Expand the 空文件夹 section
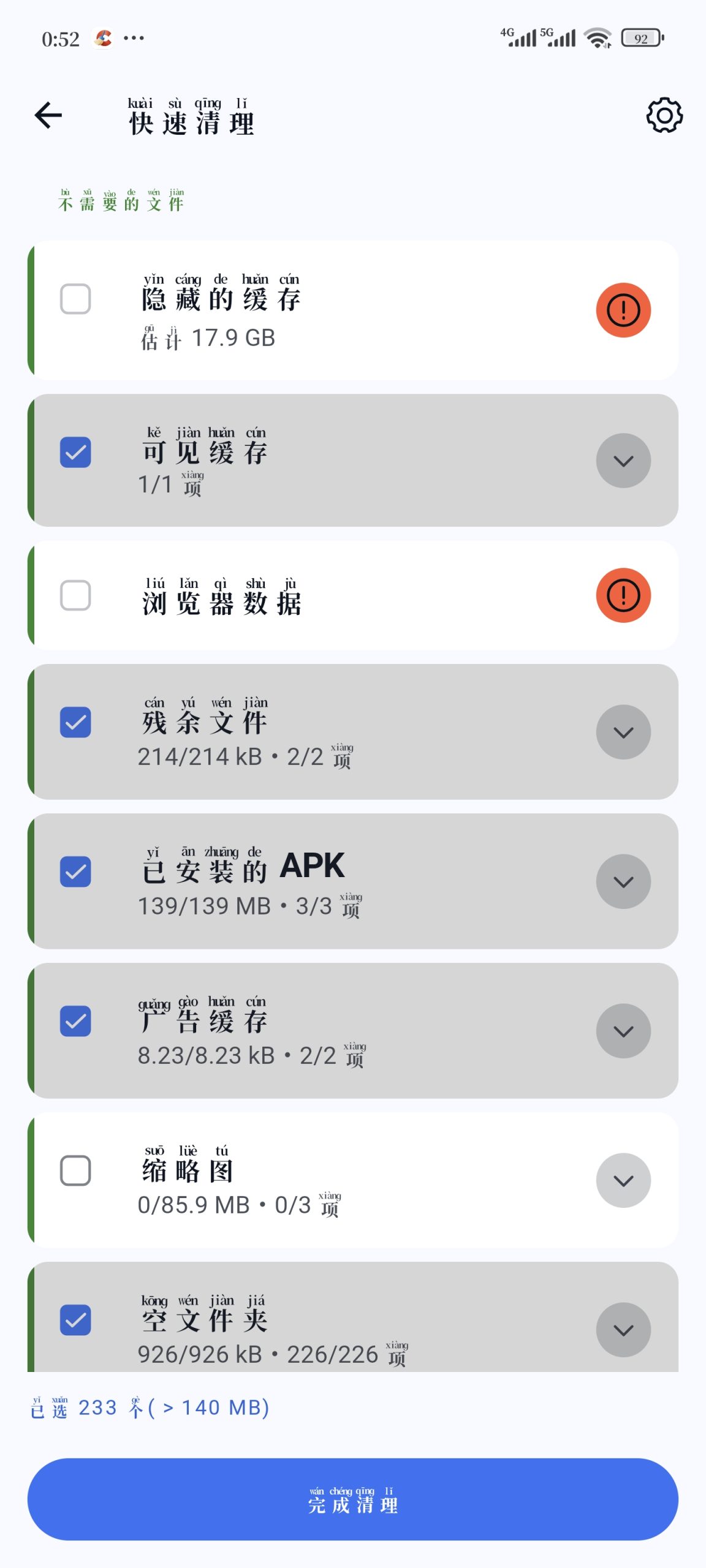This screenshot has height=1568, width=706. pos(623,1330)
